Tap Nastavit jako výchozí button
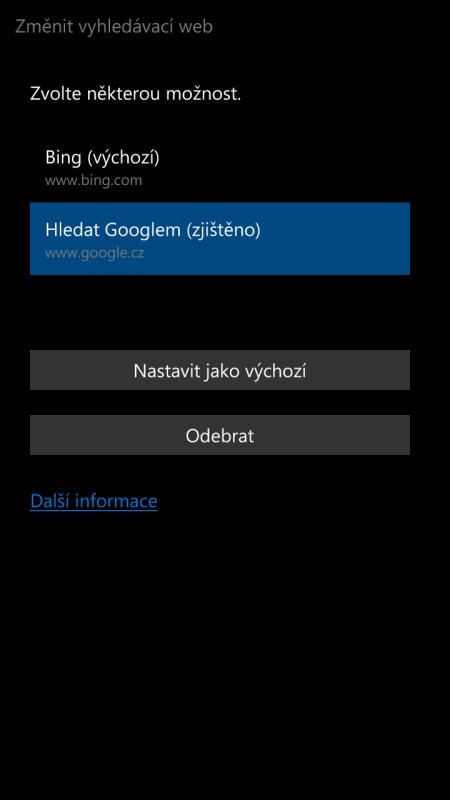This screenshot has width=450, height=800. point(219,370)
